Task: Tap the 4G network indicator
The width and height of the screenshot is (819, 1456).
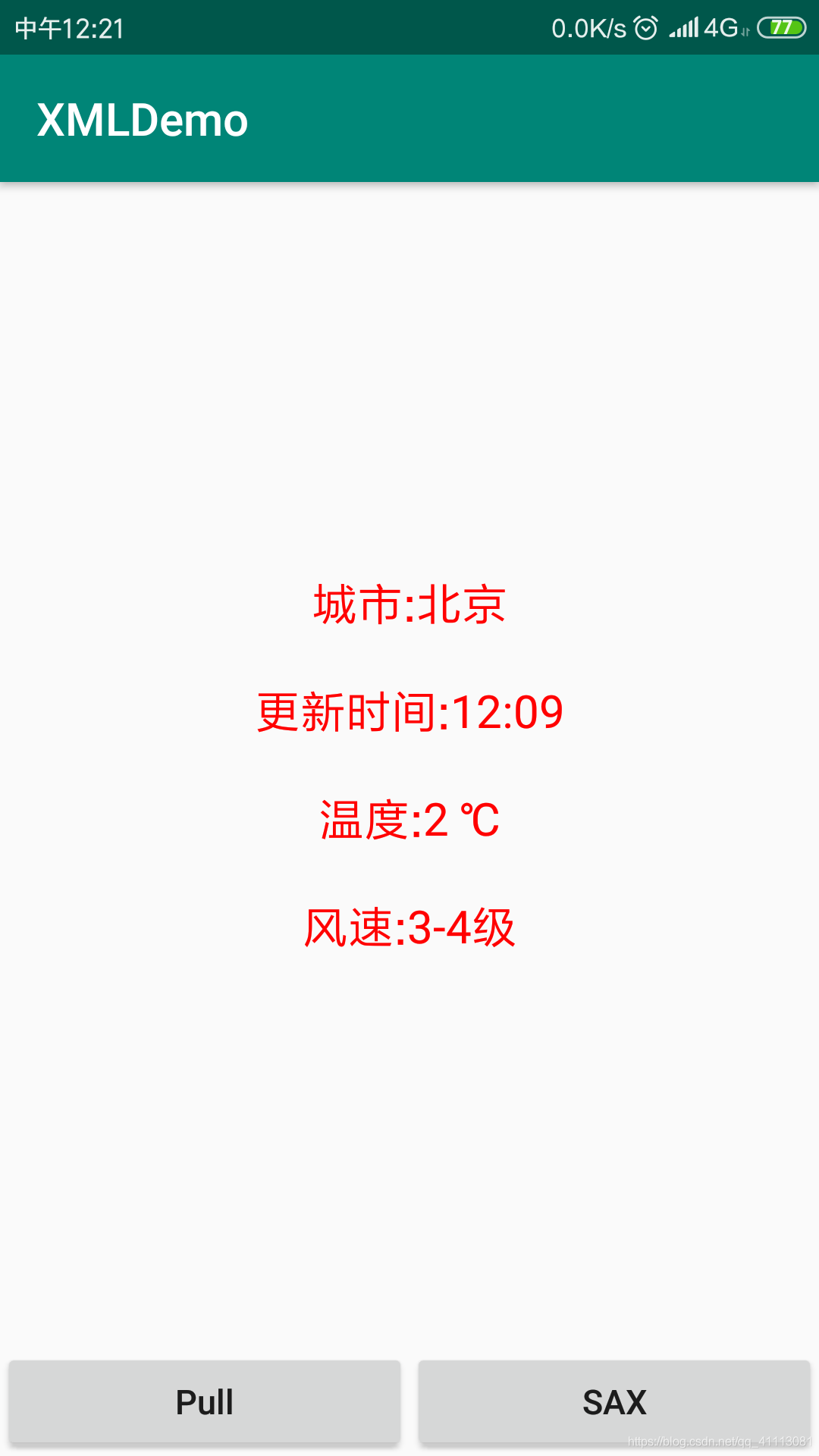Action: [722, 26]
